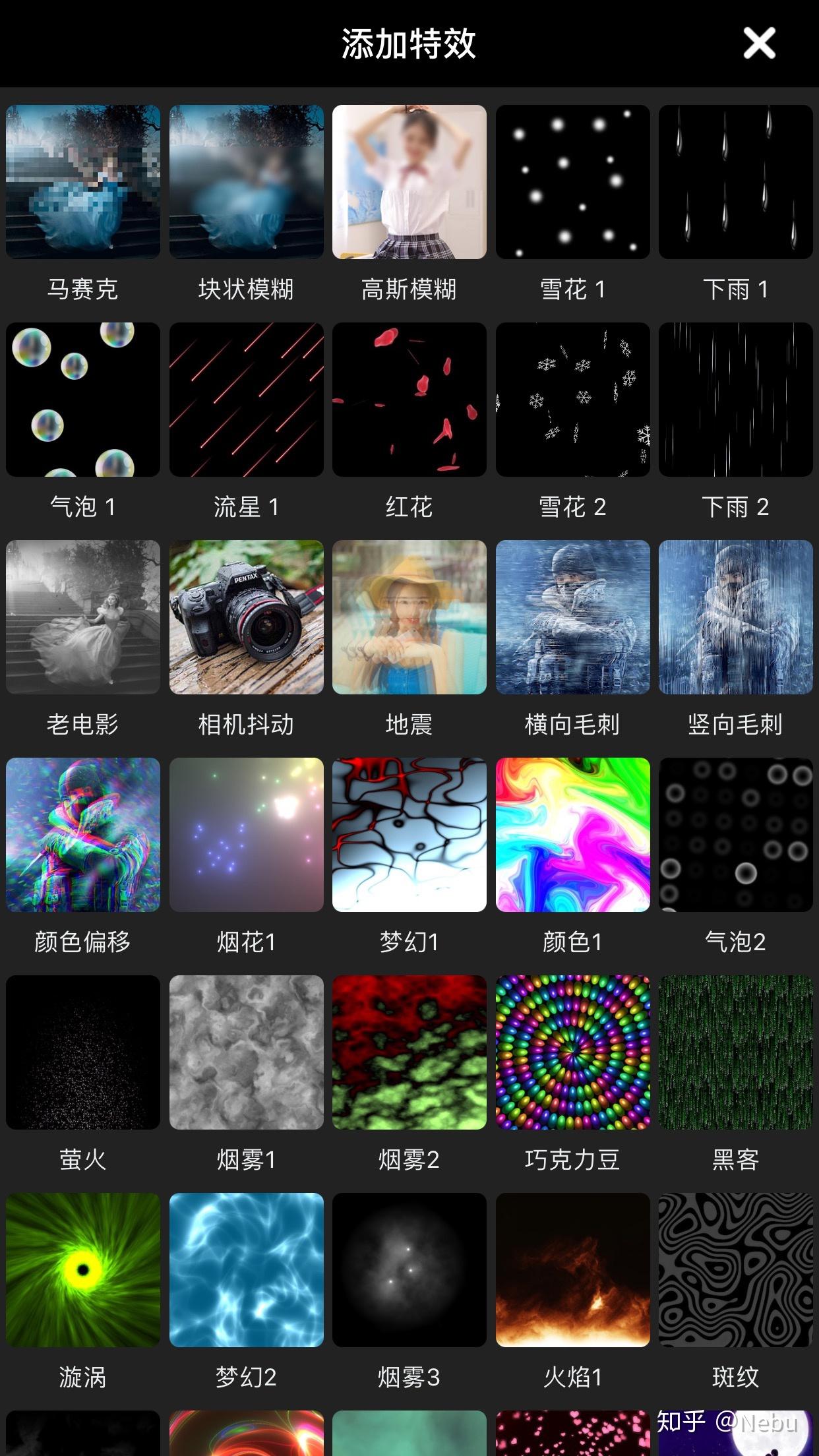Image resolution: width=819 pixels, height=1456 pixels.
Task: Apply the 黑客 matrix effect
Action: 735,1052
